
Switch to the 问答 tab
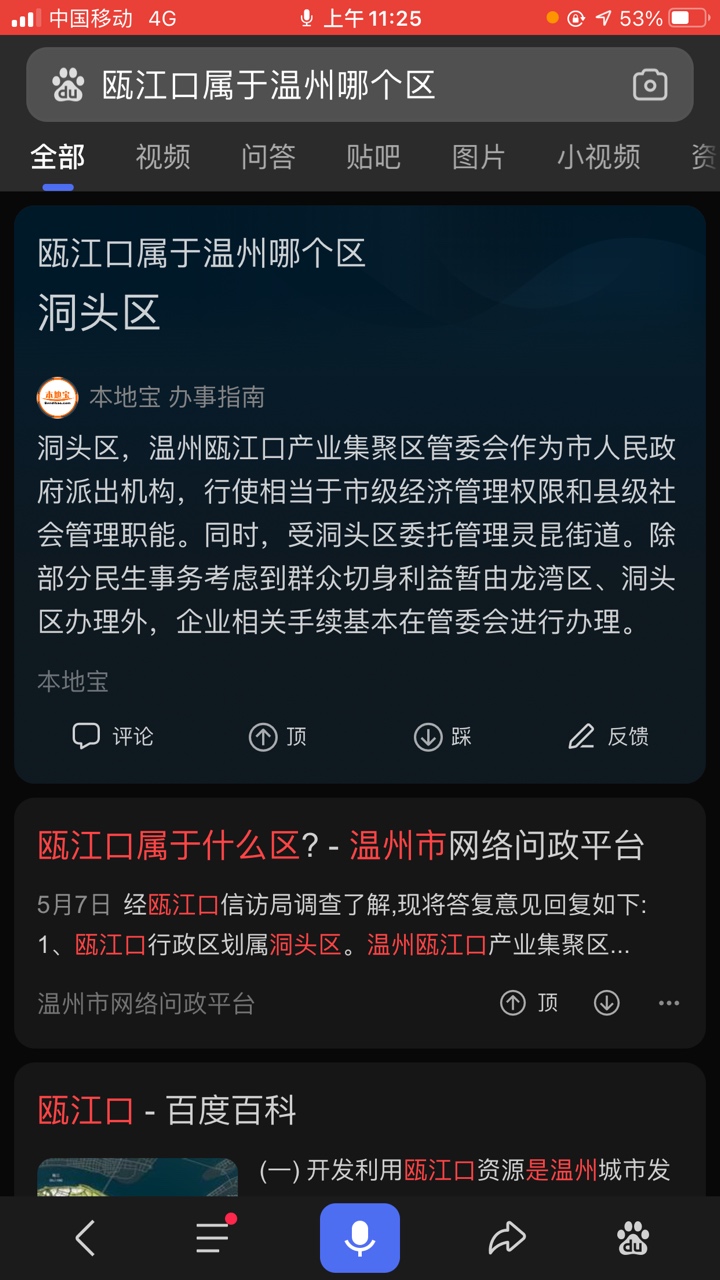tap(268, 157)
